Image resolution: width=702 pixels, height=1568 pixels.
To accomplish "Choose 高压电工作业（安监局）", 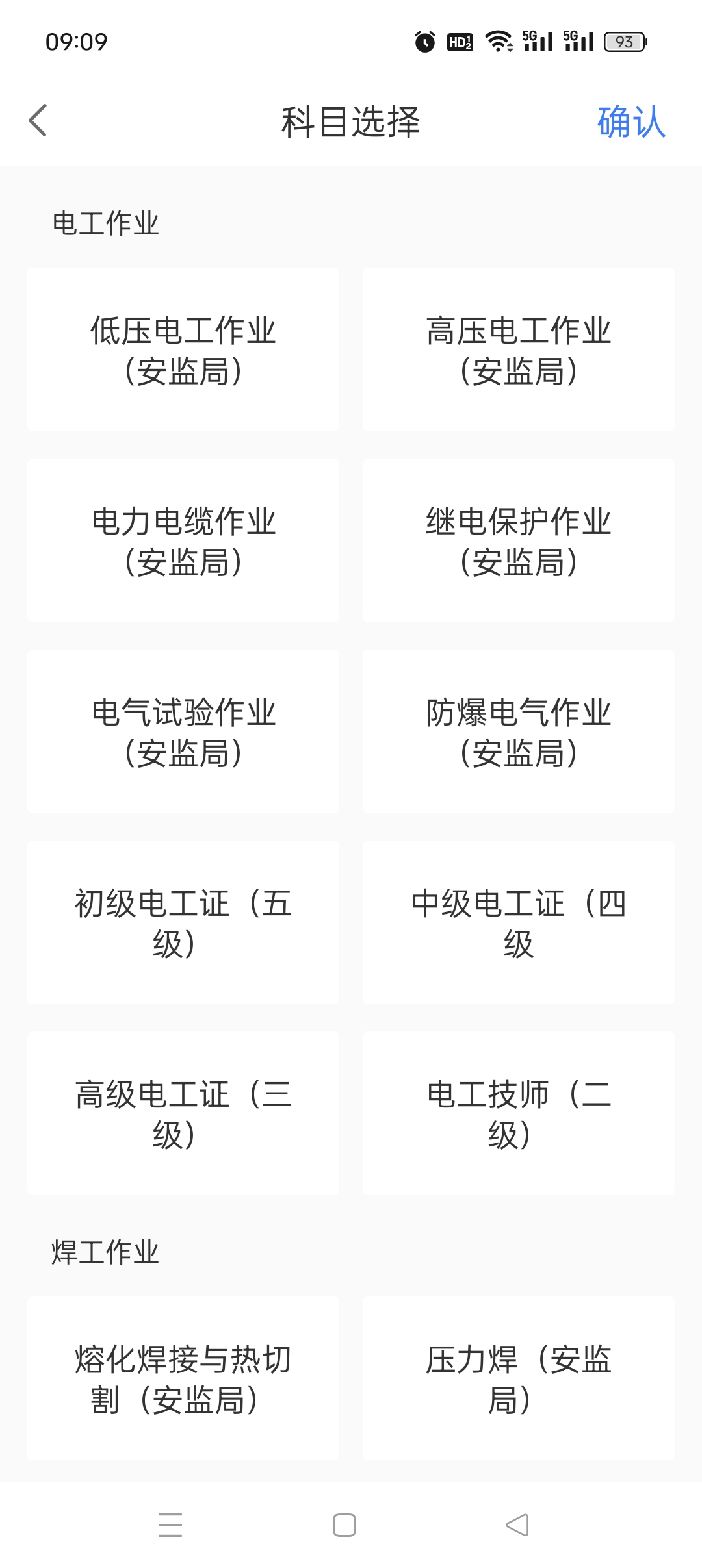I will point(519,349).
